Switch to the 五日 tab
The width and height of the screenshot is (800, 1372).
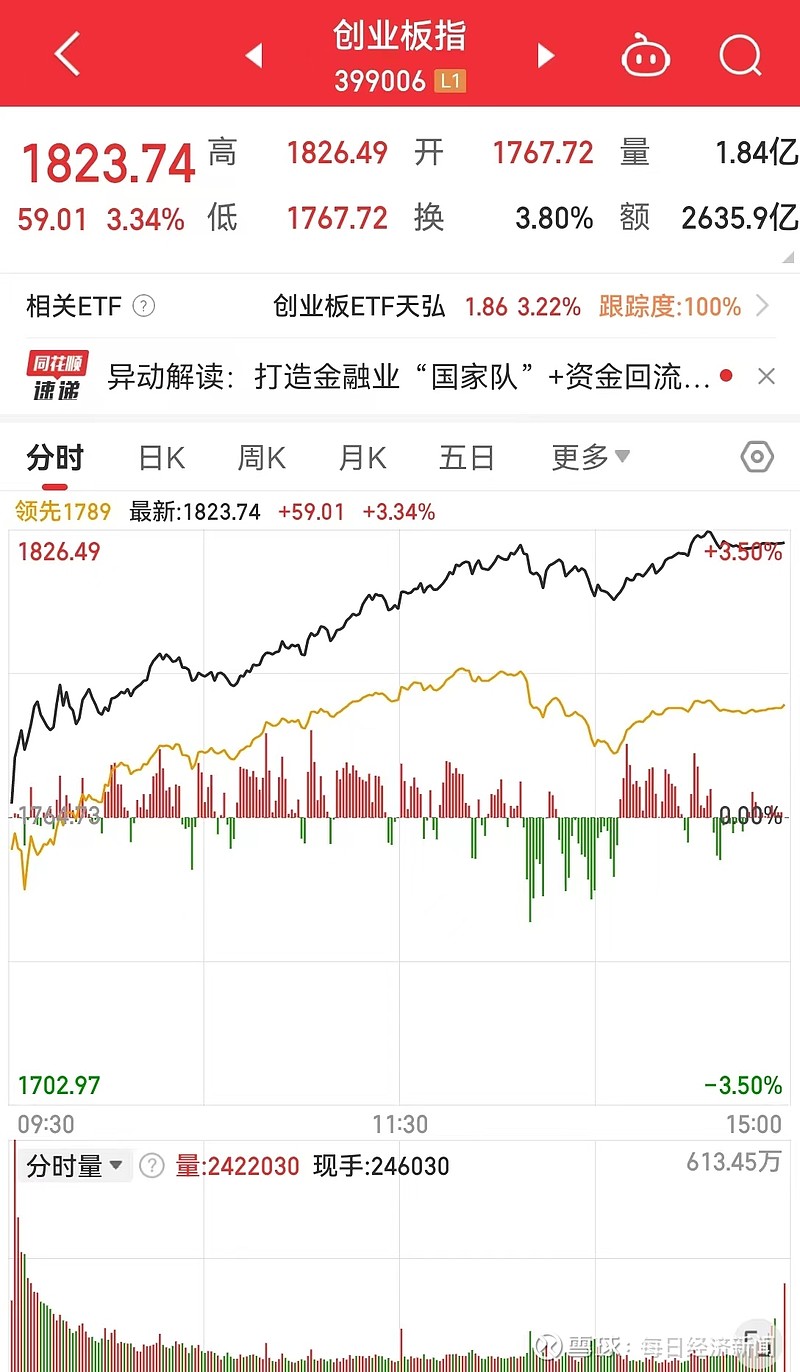(x=466, y=457)
